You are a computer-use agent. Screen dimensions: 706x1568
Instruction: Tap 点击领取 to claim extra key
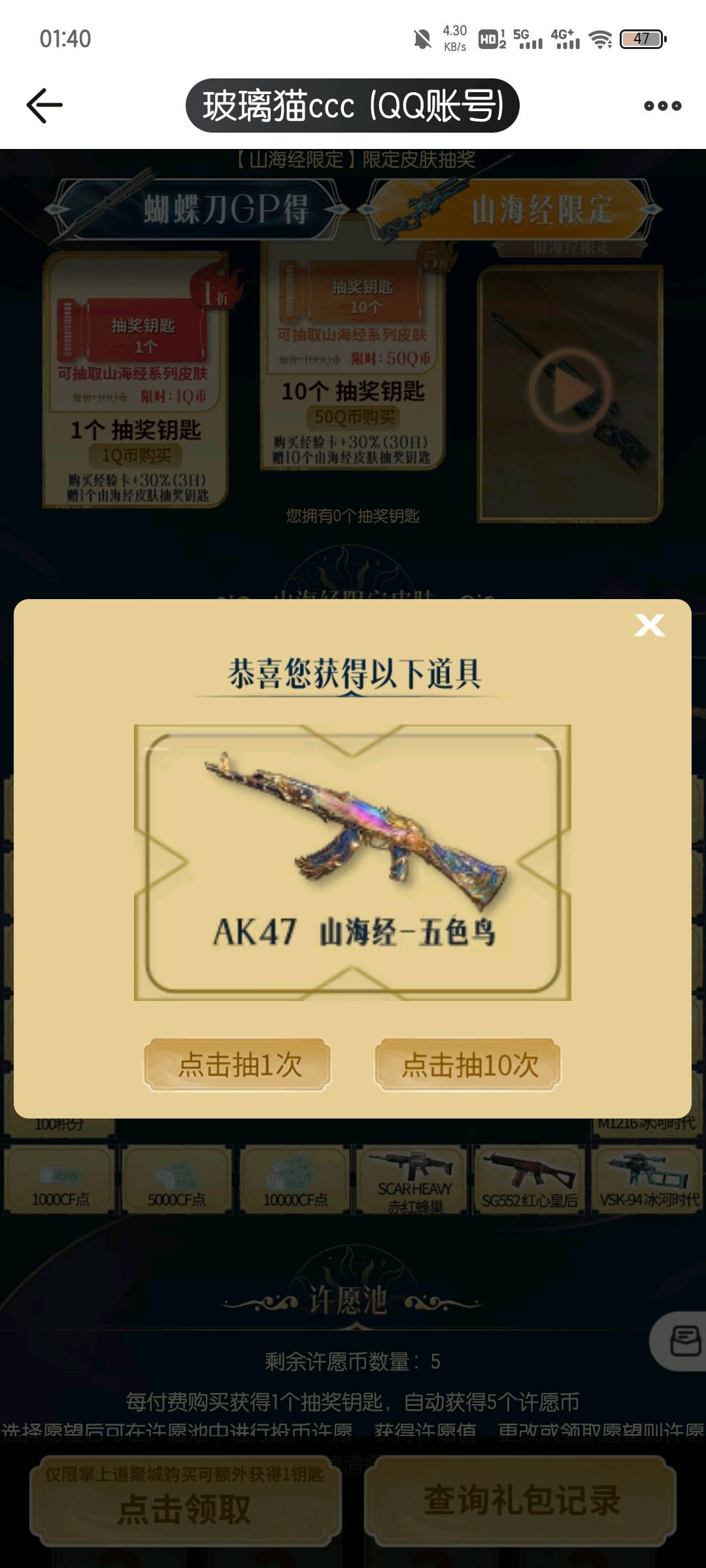(186, 1500)
